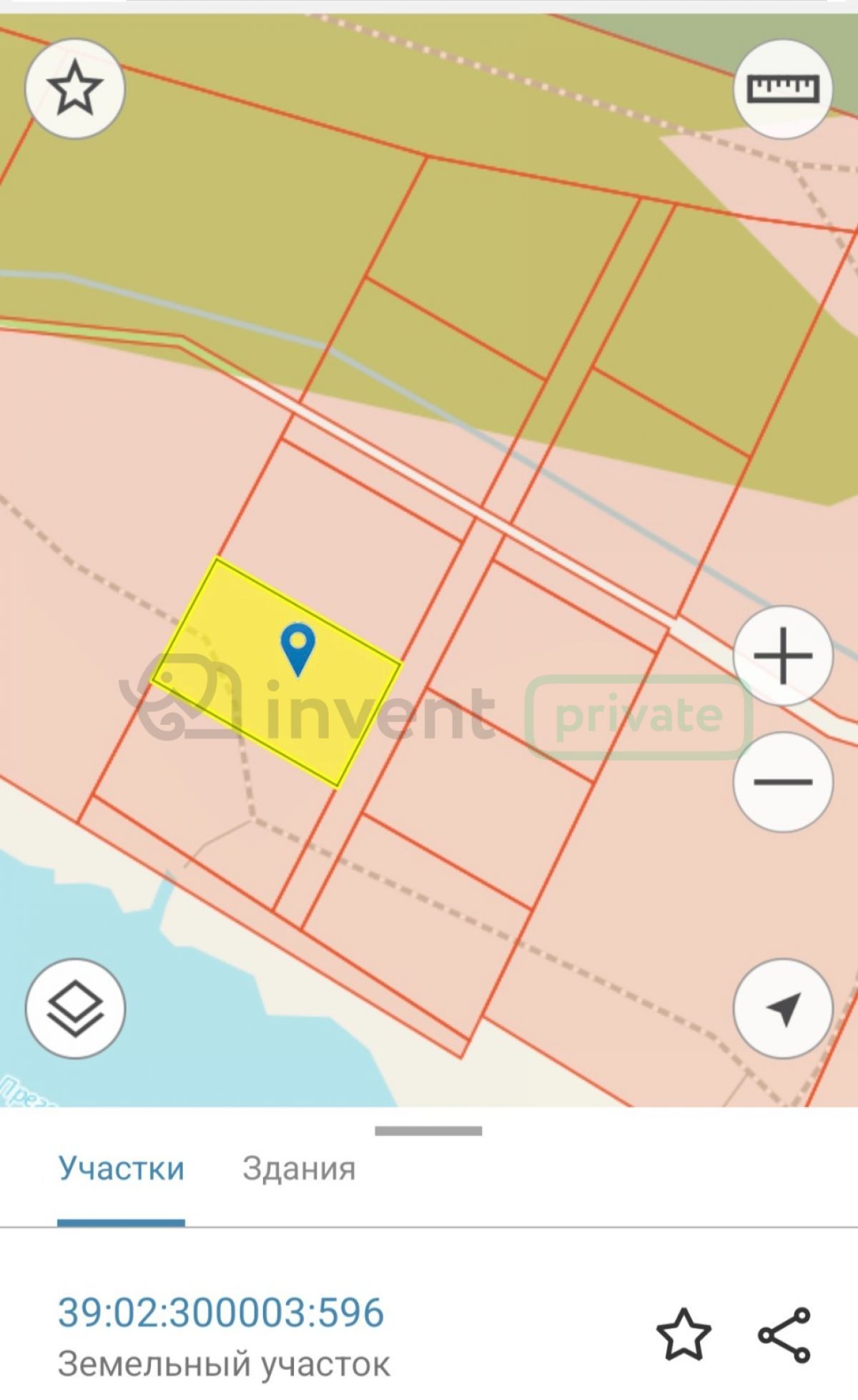Open parcel 39:02:300003:596 details
This screenshot has width=858, height=1400.
tap(221, 1313)
